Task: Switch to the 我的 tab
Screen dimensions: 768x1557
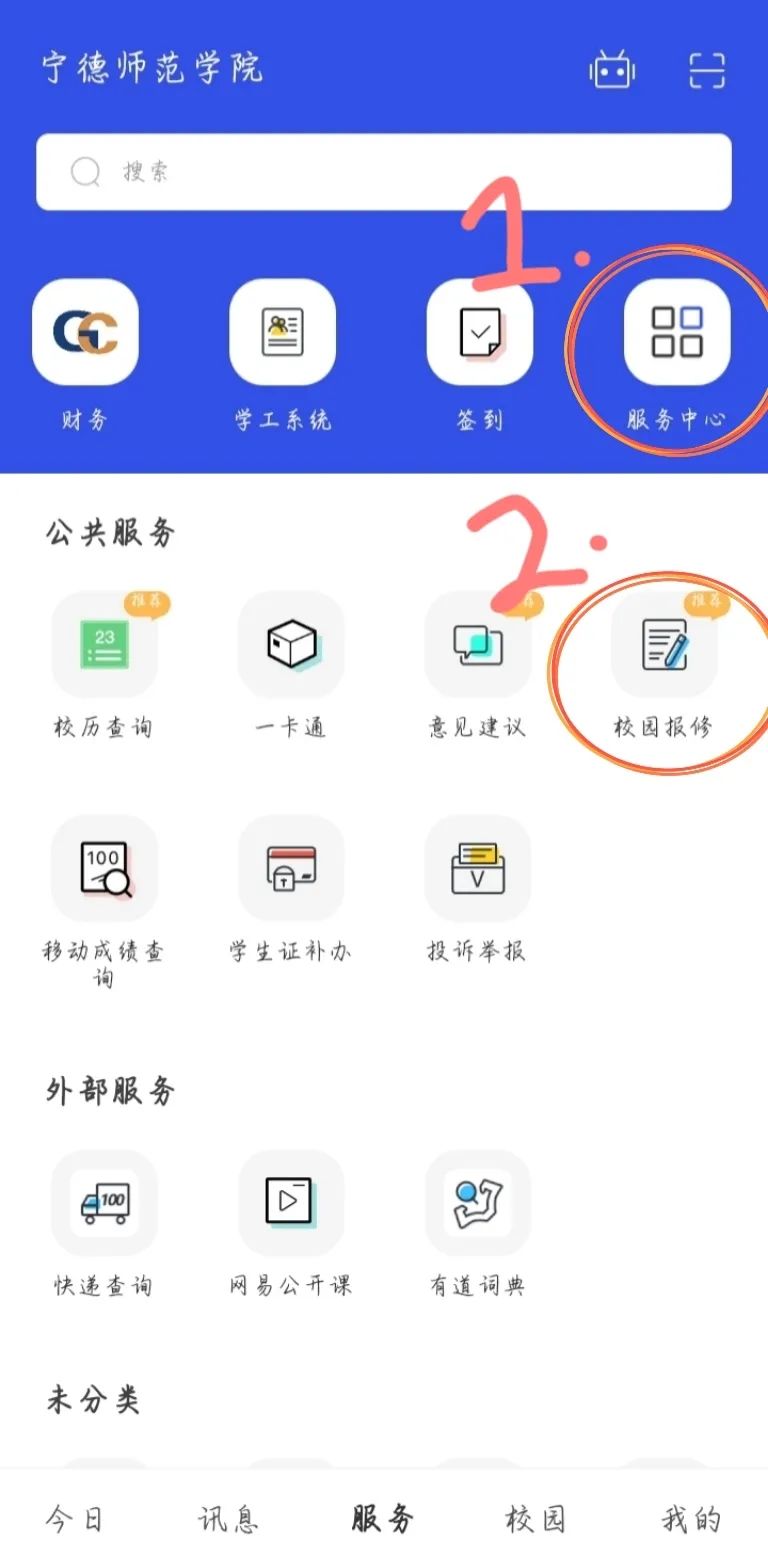Action: [691, 1520]
